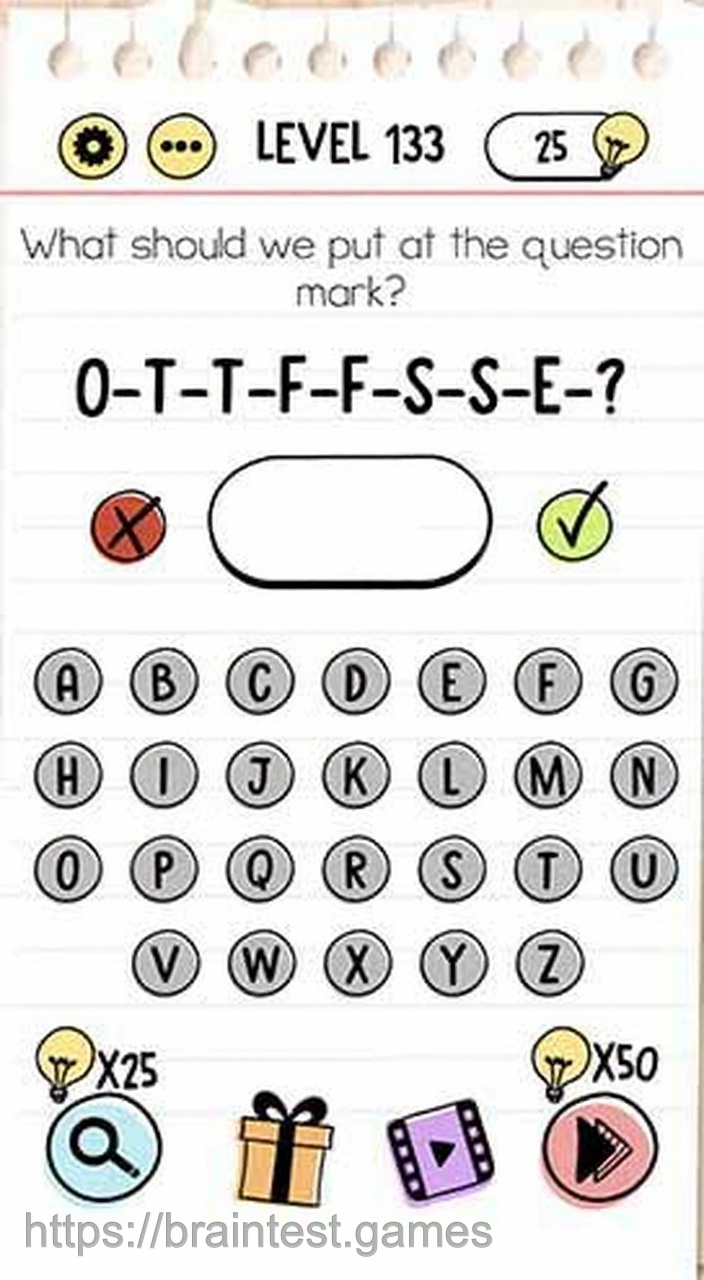Hit the letter A key
704x1280 pixels.
point(68,683)
